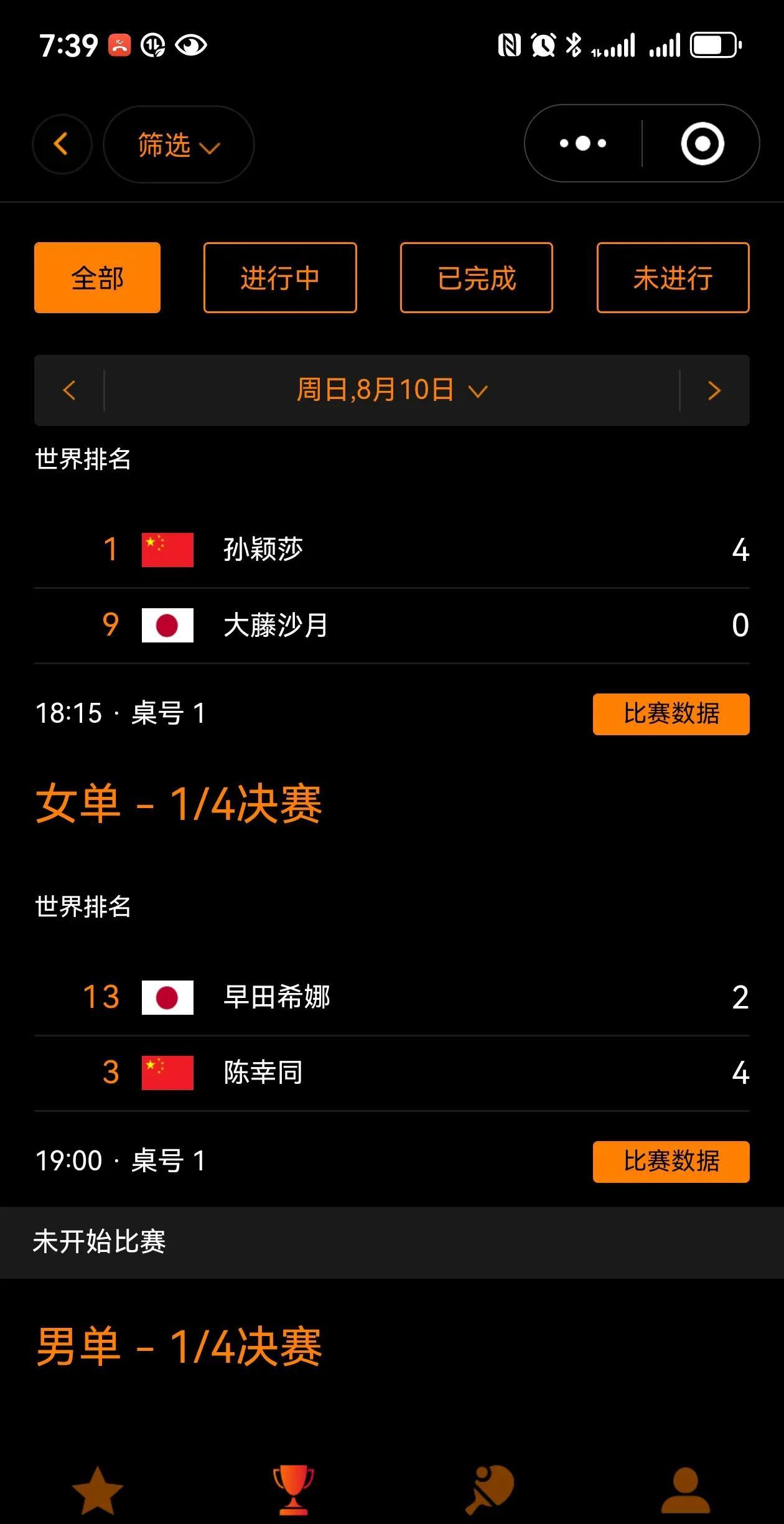Image resolution: width=784 pixels, height=1524 pixels.
Task: Switch to the 进行中 tab
Action: pos(280,278)
